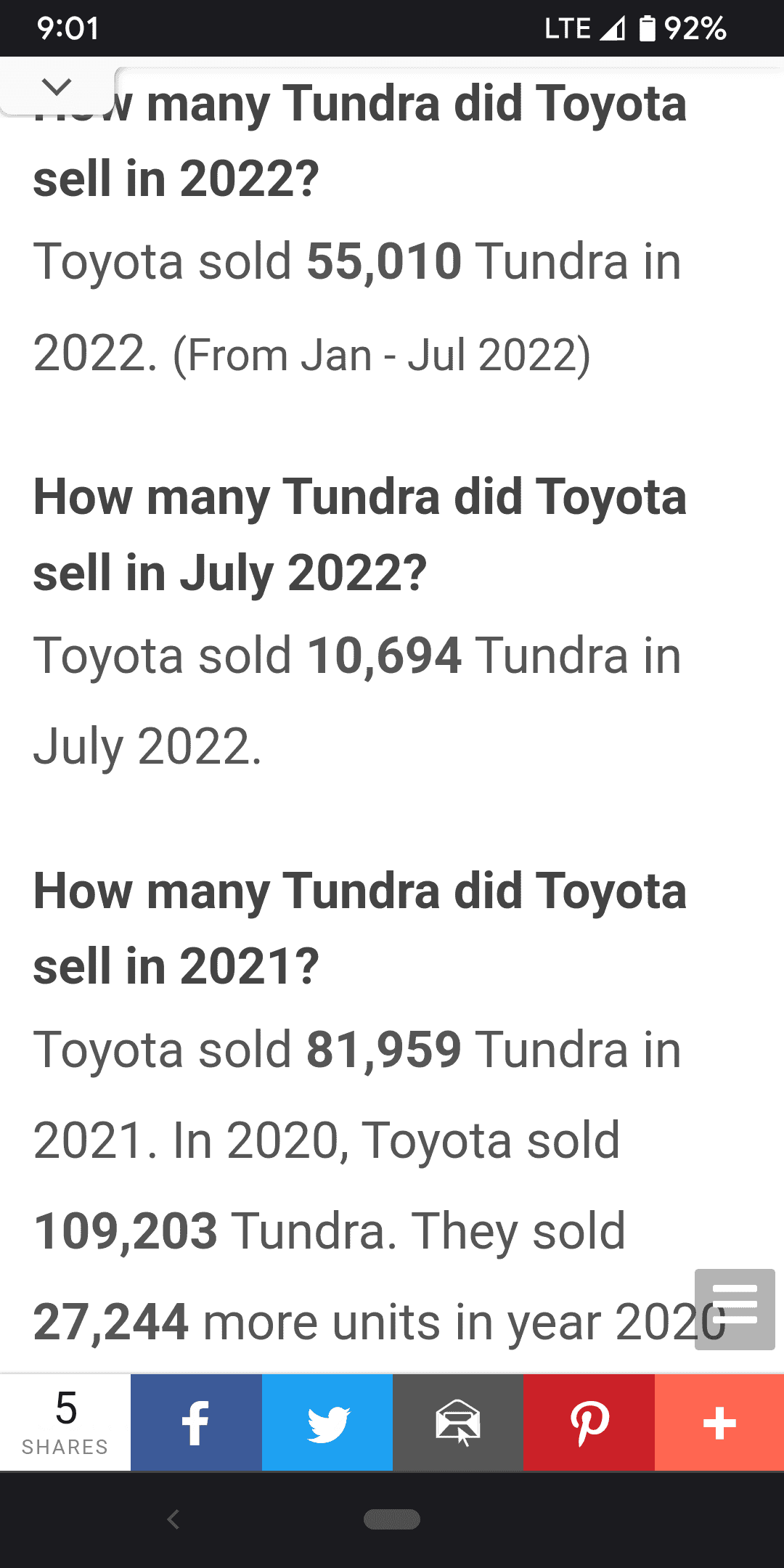Tap the home pill in the navigation bar
Image resolution: width=784 pixels, height=1568 pixels.
tap(392, 1519)
